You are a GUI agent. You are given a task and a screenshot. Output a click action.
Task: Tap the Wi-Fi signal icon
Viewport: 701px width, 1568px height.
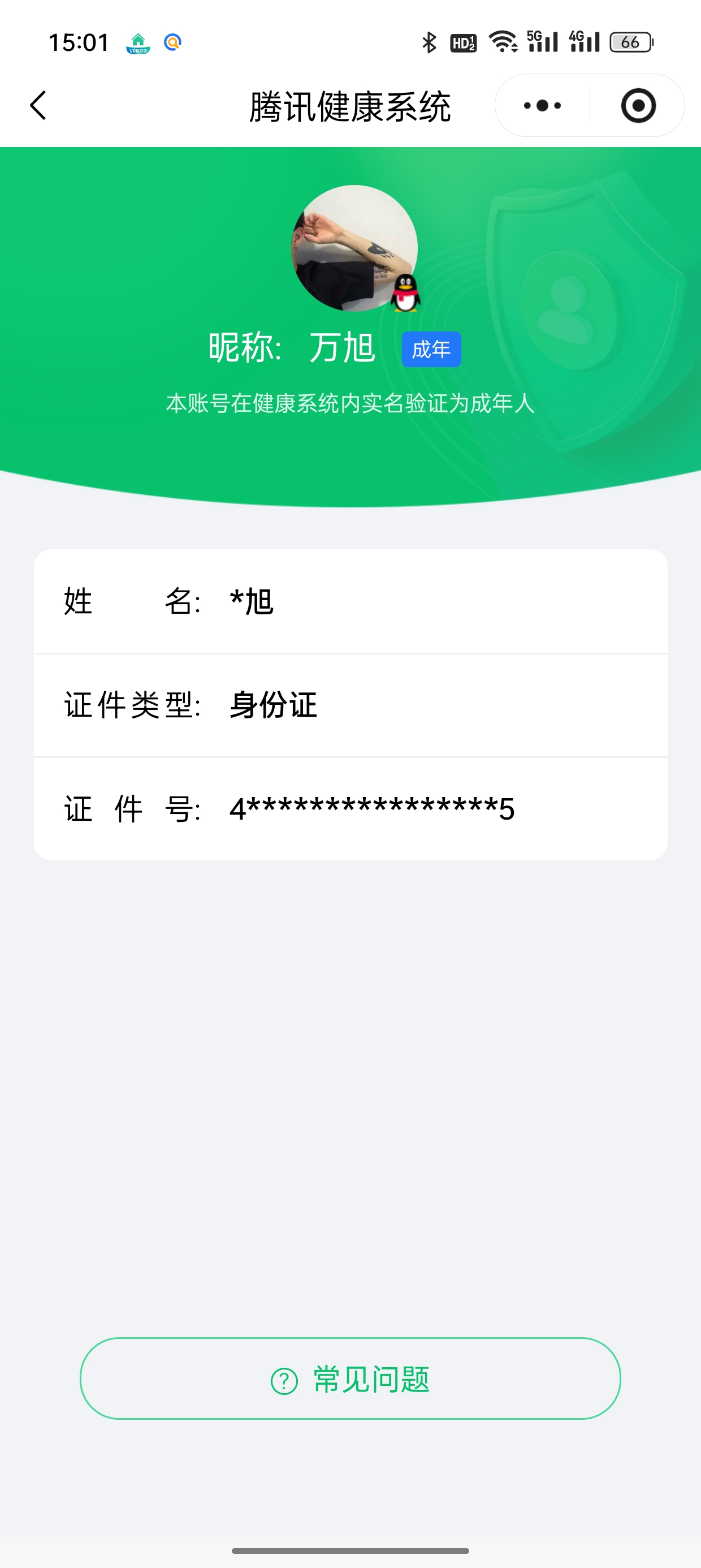(x=502, y=42)
